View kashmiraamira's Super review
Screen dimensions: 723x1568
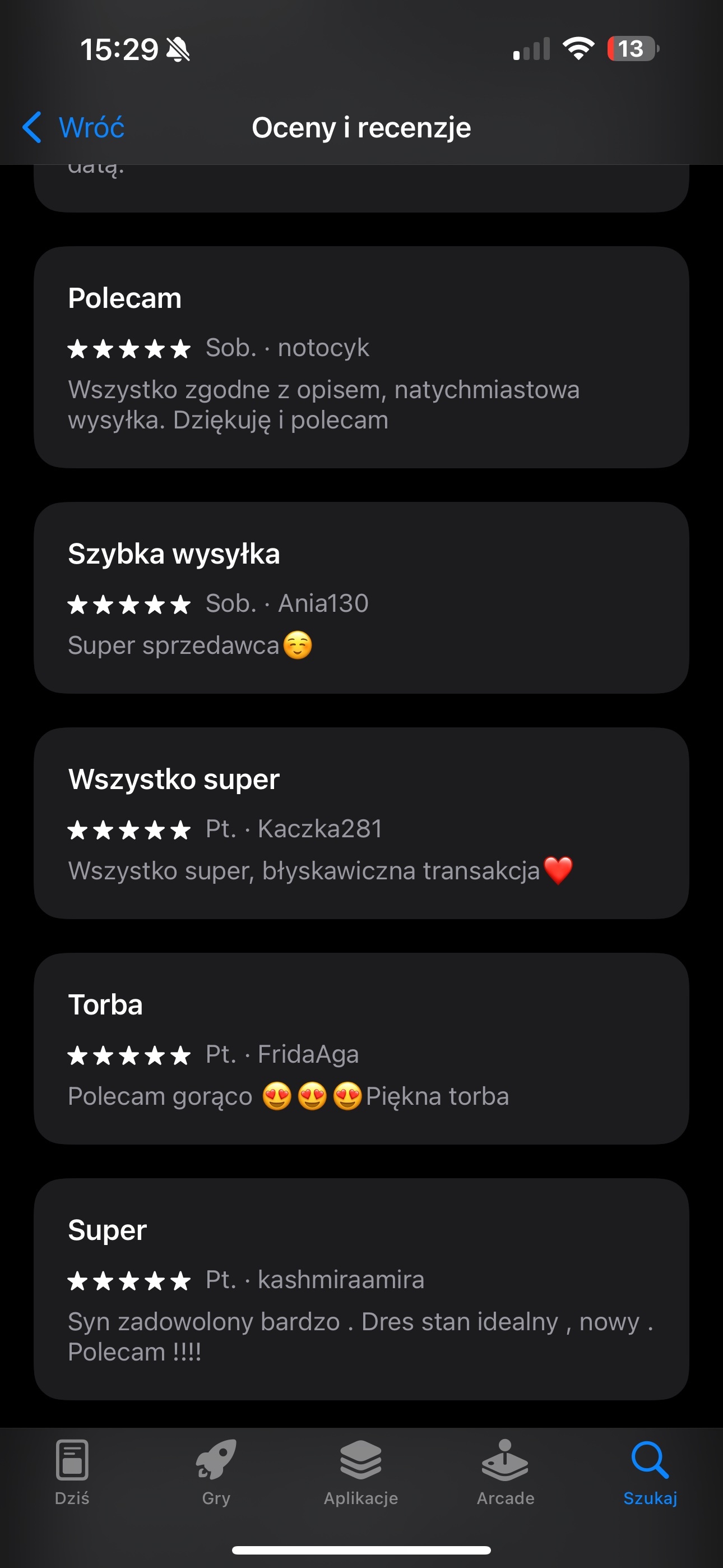click(361, 1289)
